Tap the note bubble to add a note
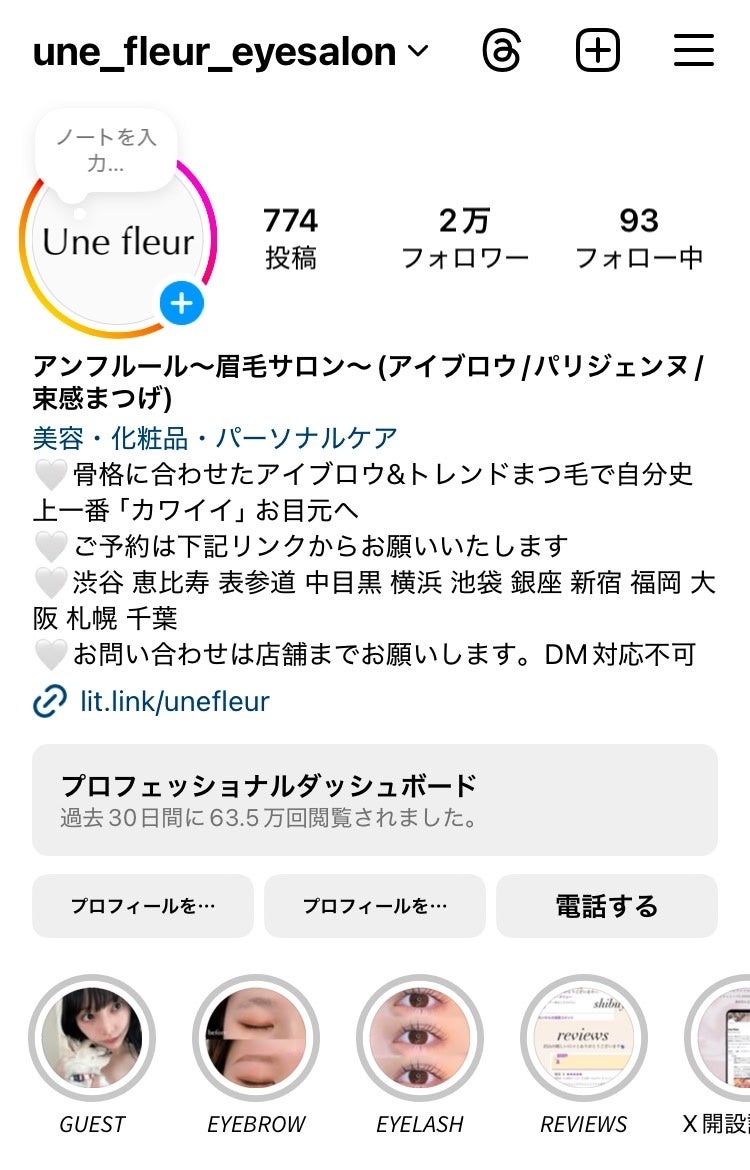The width and height of the screenshot is (750, 1170). (x=106, y=150)
